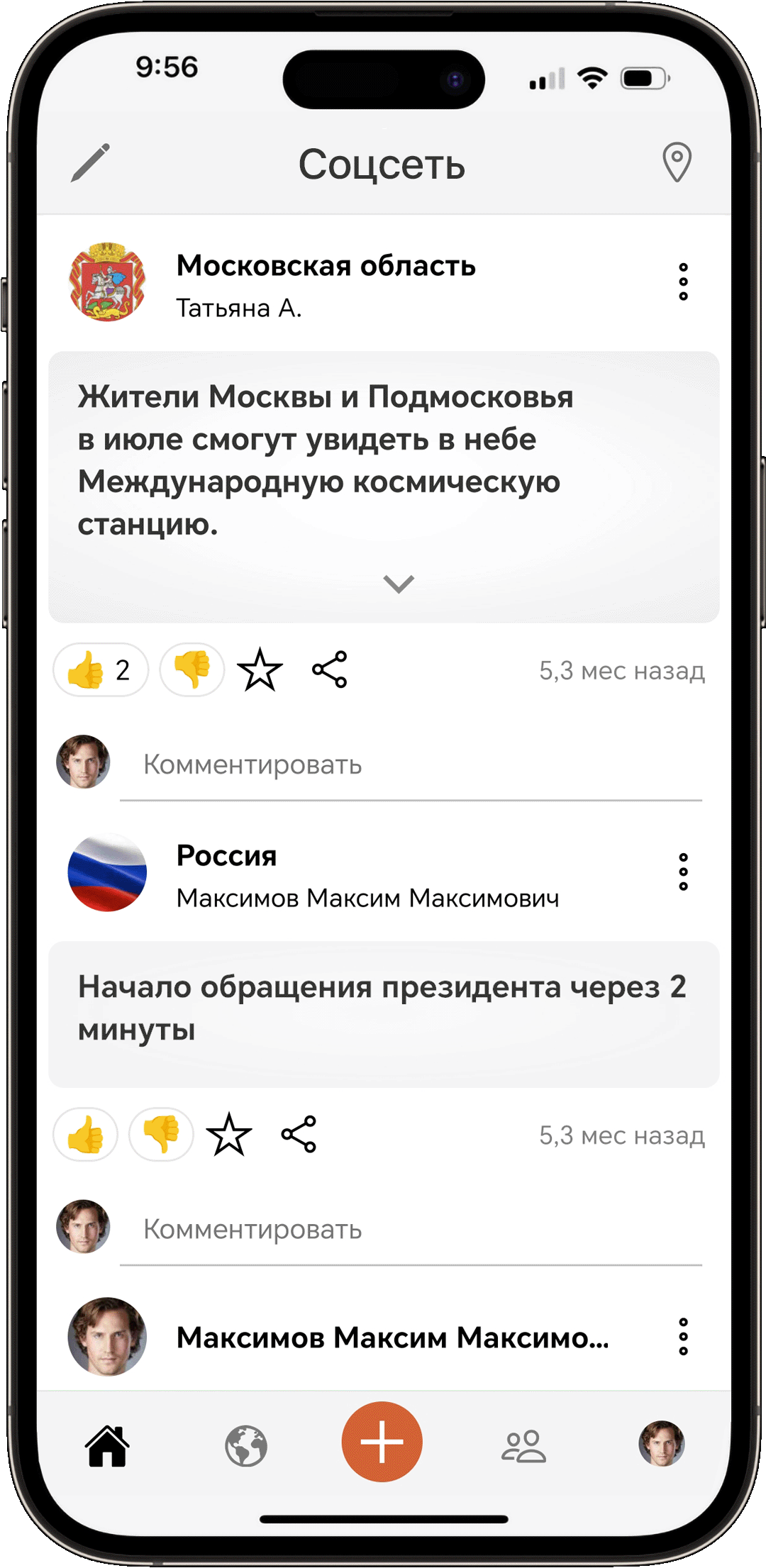
Task: Like the Московская область post
Action: pos(101,669)
